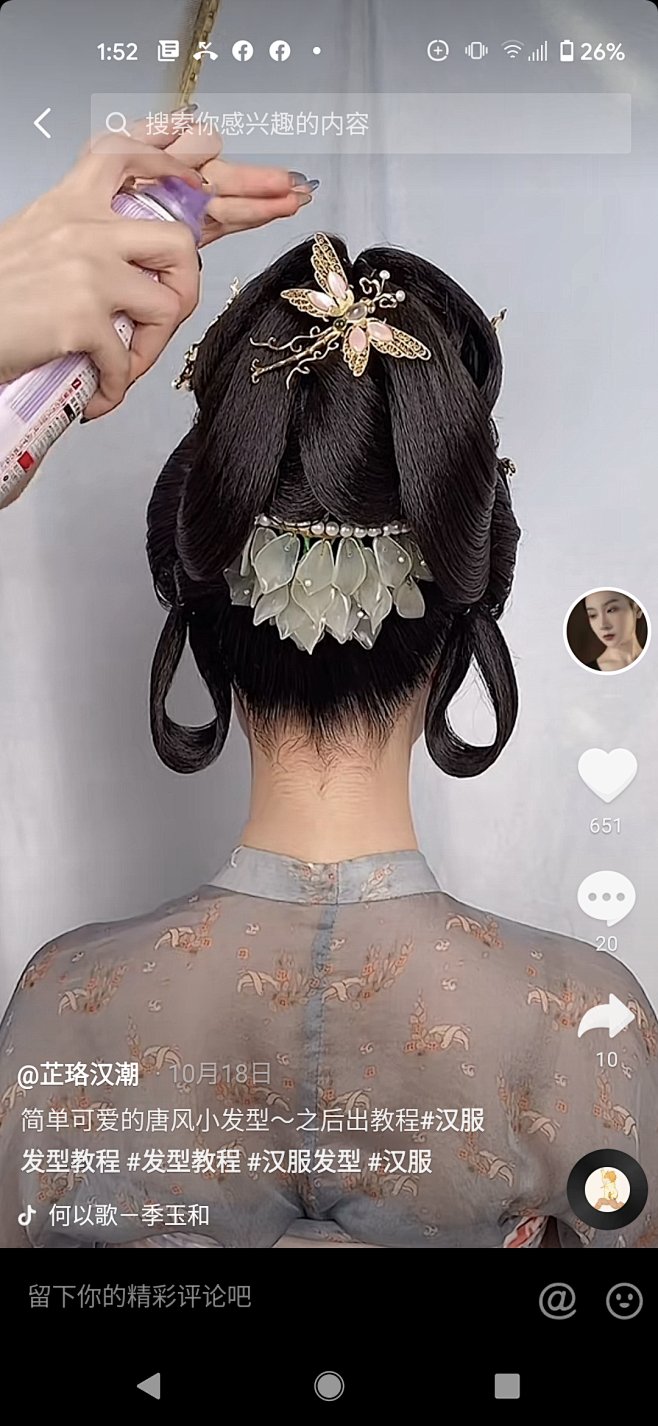Open @芷珞汉潮 username link
Screen dimensions: 658x1426
tap(78, 1075)
